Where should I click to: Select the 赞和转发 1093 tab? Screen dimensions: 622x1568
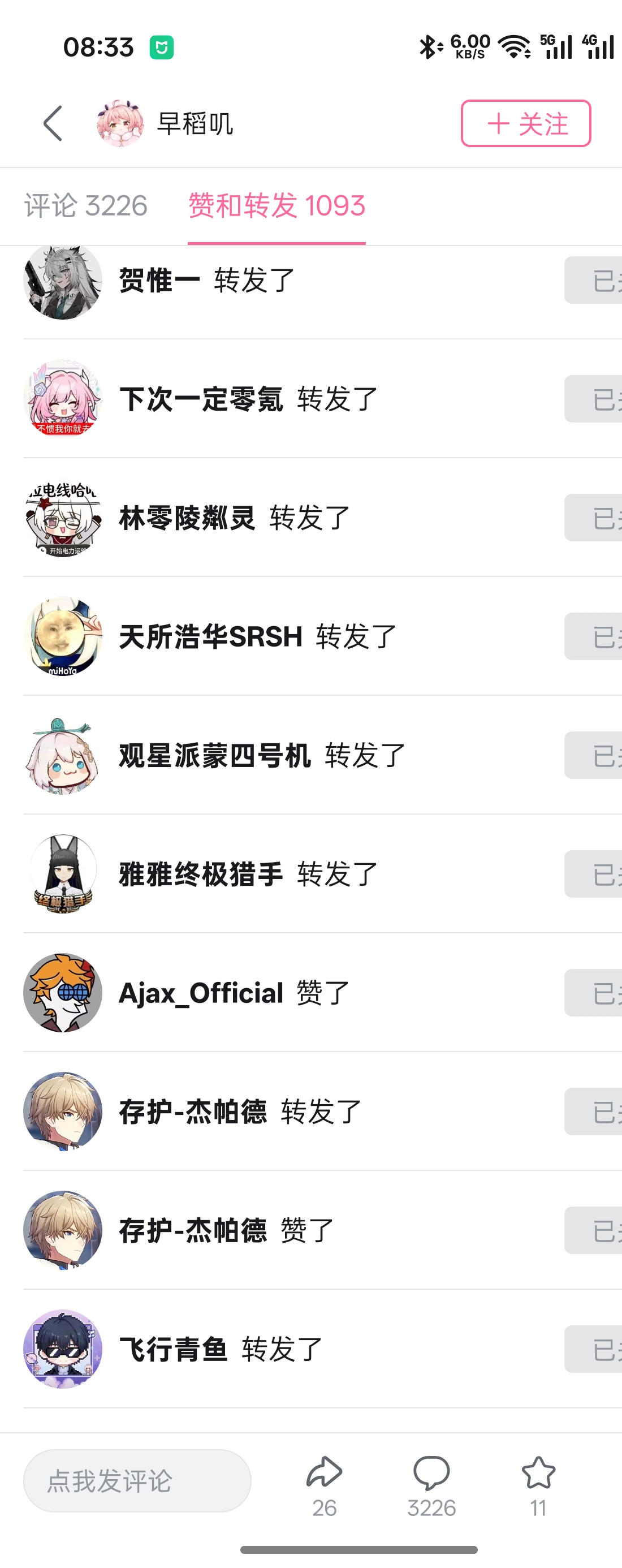[x=277, y=206]
